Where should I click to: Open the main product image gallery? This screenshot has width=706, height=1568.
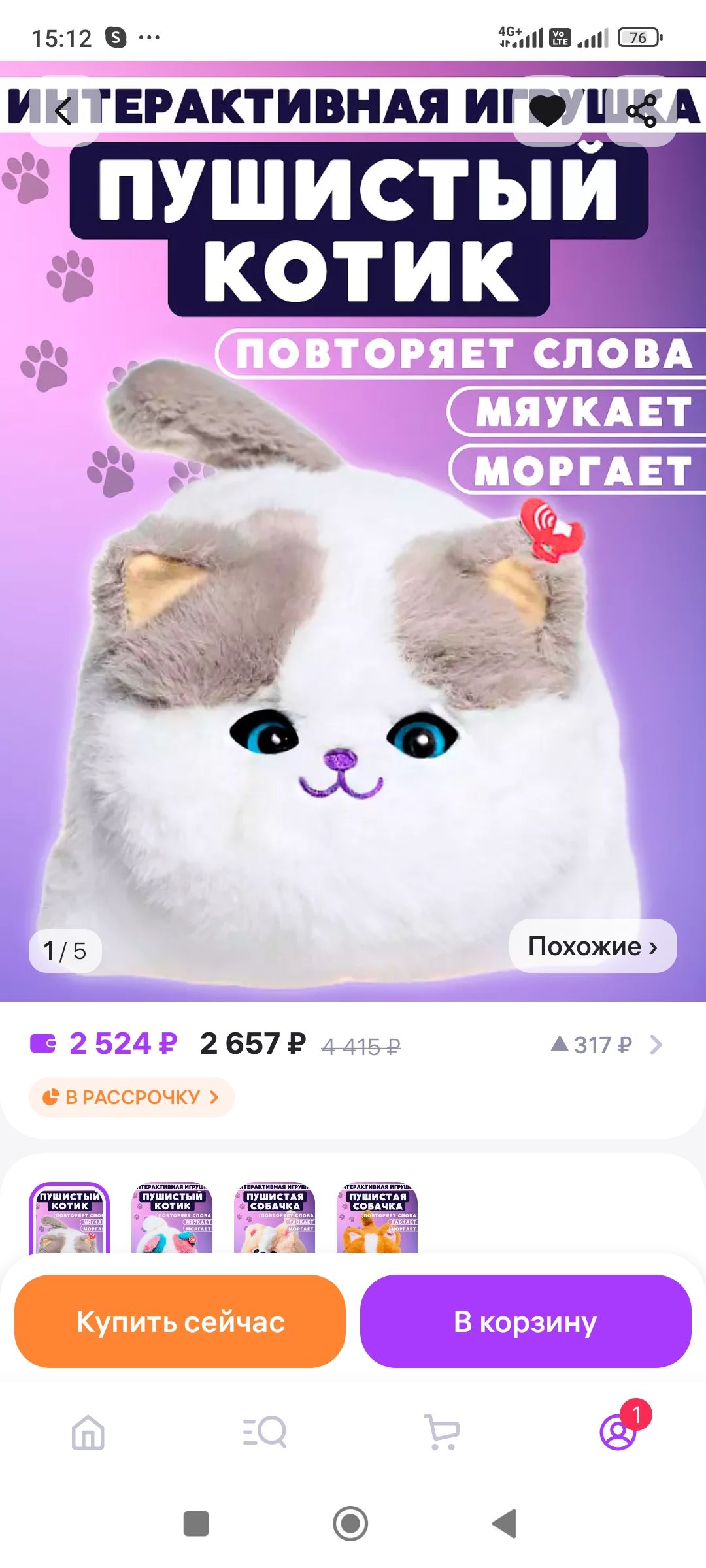(x=353, y=531)
